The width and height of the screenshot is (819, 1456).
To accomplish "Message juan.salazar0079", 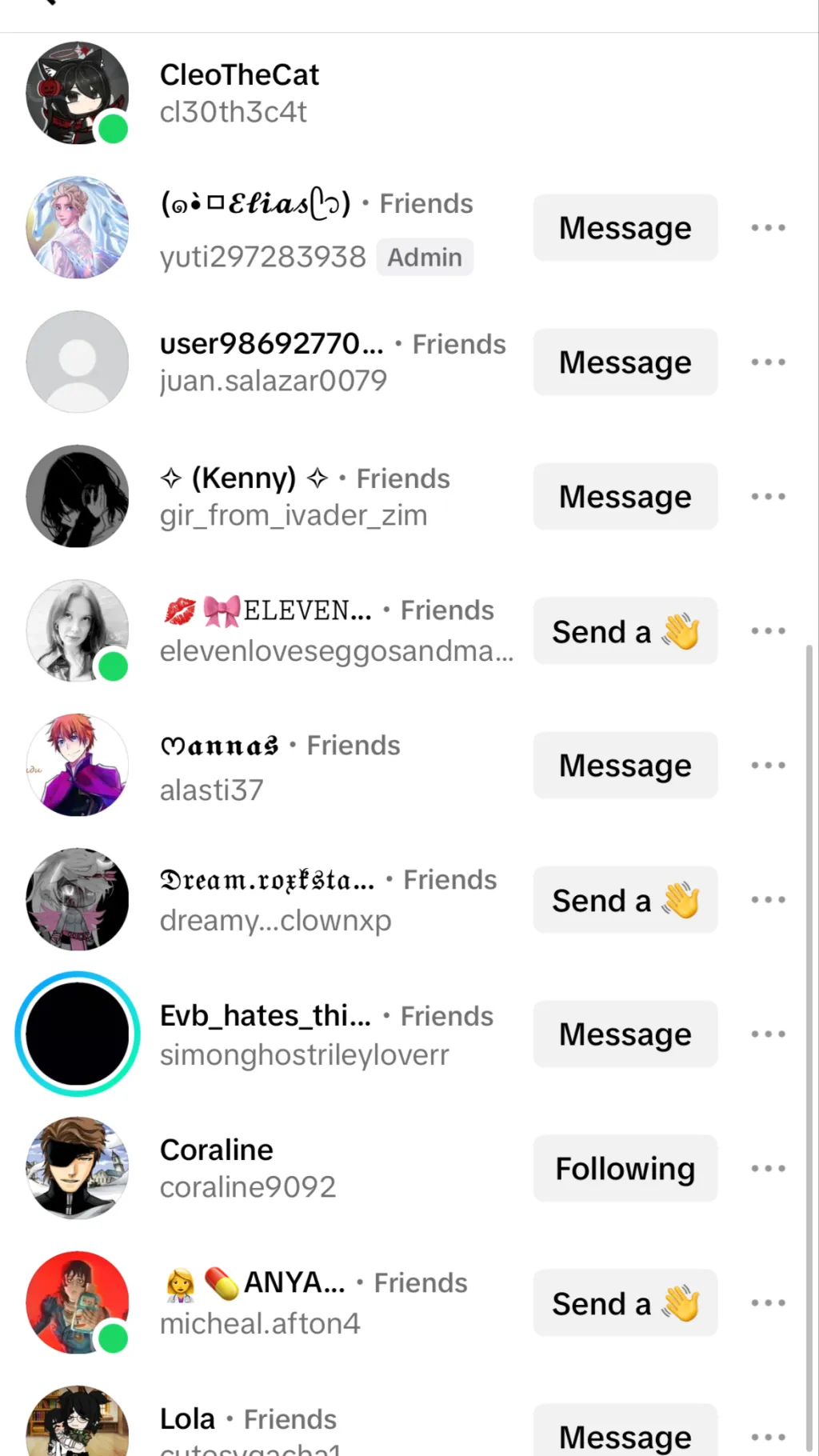I will coord(625,362).
